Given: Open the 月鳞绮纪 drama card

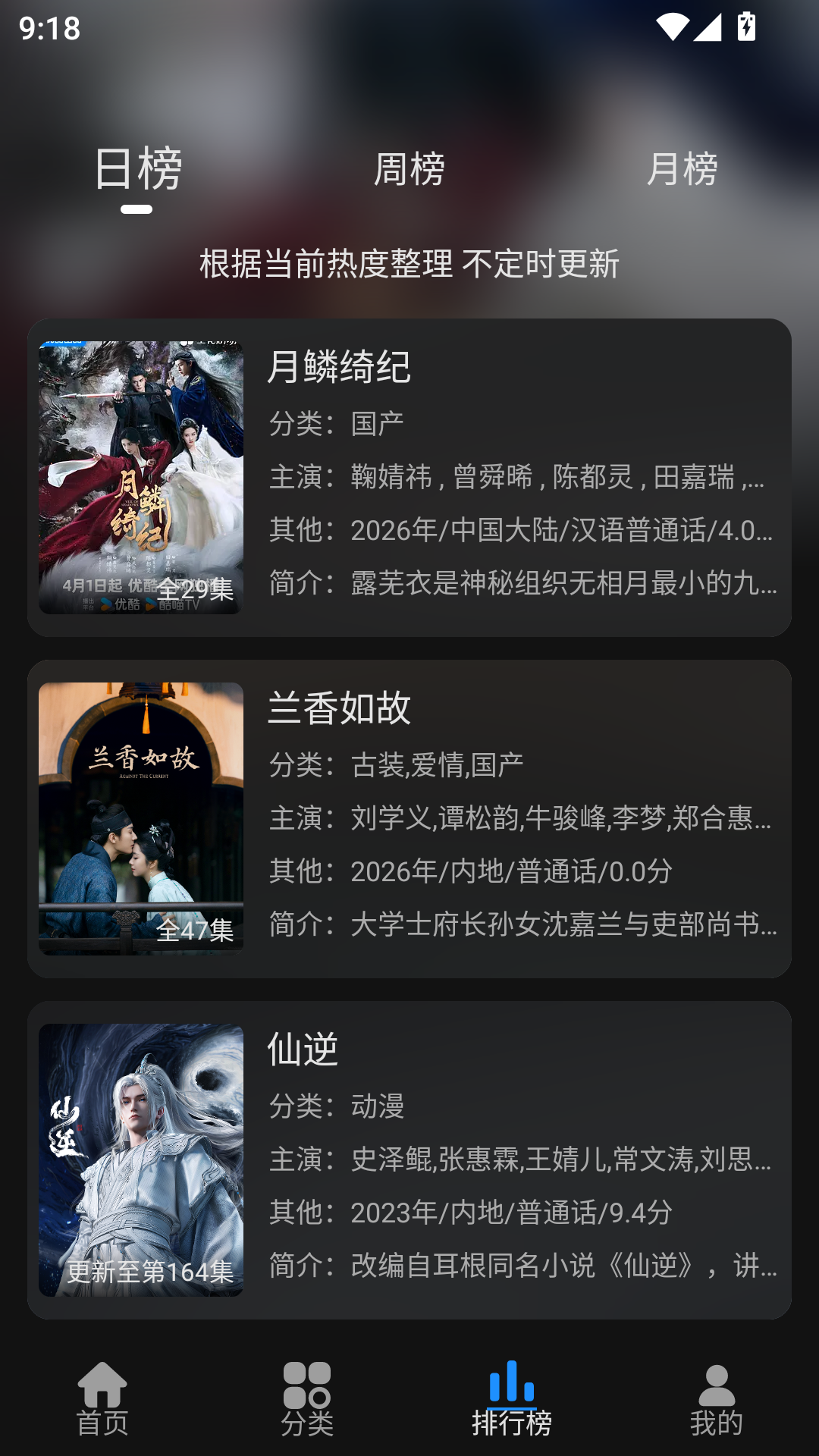Looking at the screenshot, I should (409, 478).
